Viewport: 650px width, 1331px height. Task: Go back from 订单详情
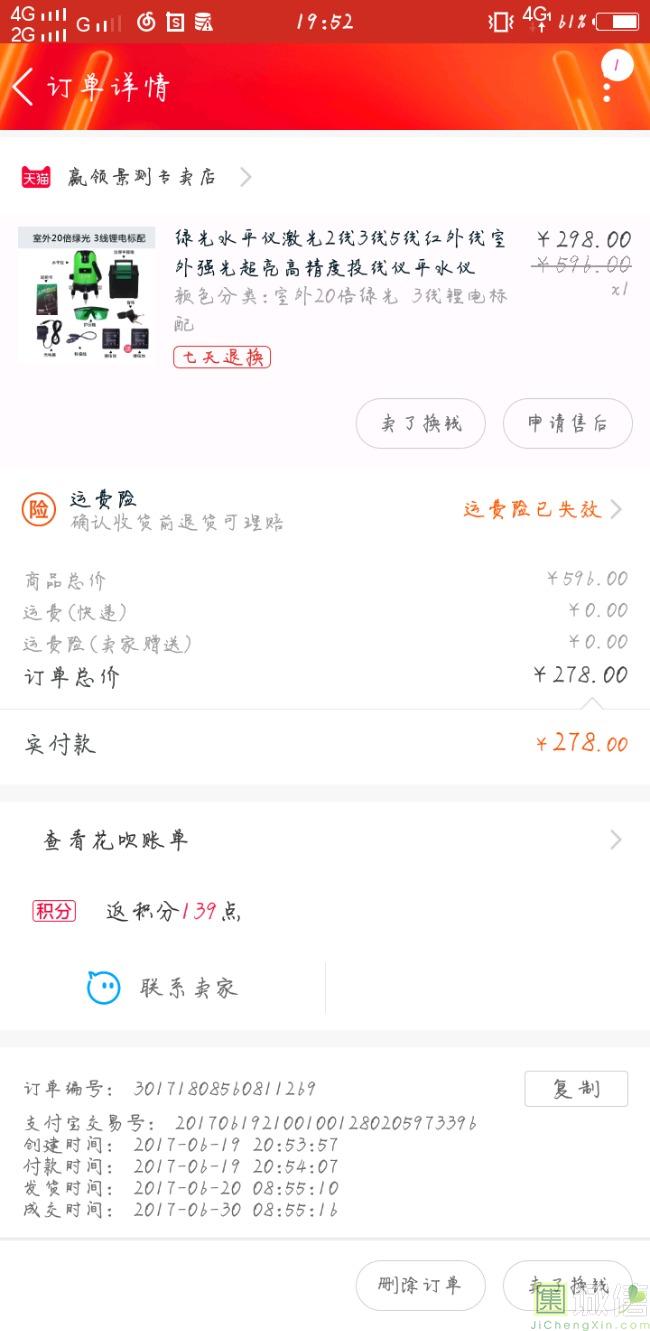[x=23, y=87]
